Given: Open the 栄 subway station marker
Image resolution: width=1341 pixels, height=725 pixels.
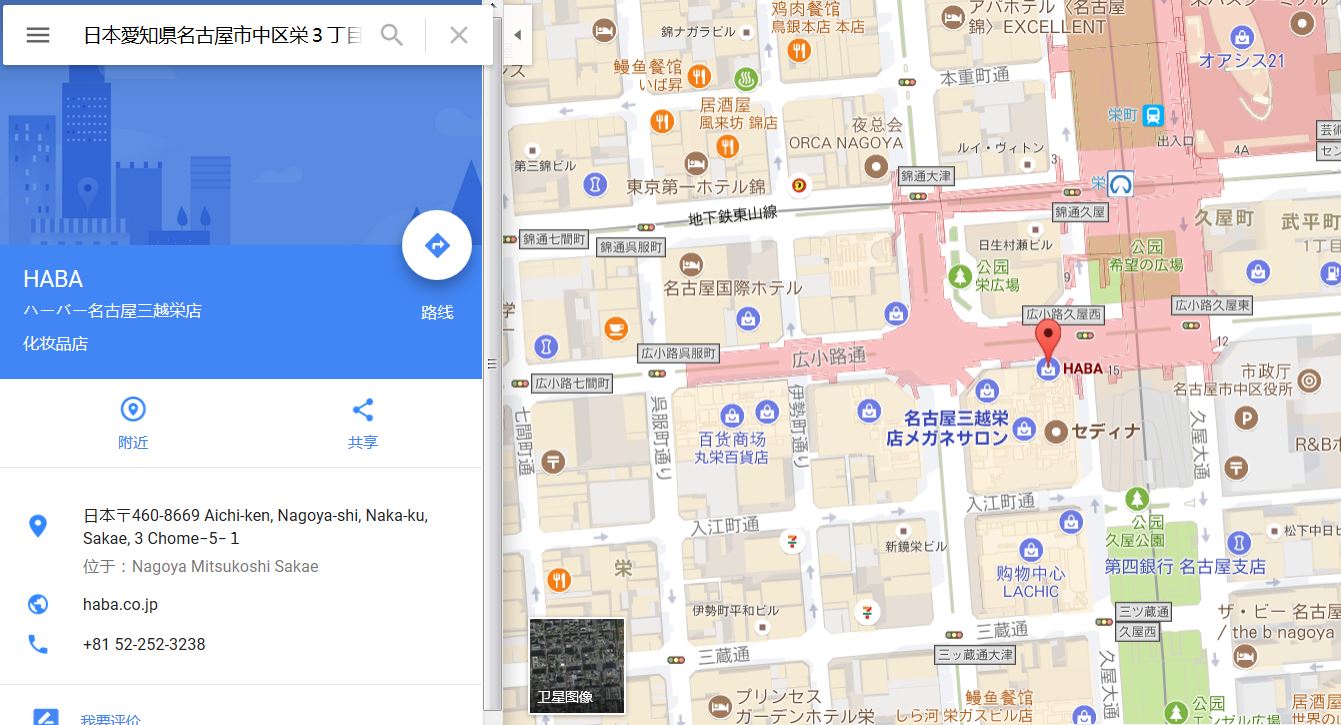Looking at the screenshot, I should pyautogui.click(x=1122, y=184).
